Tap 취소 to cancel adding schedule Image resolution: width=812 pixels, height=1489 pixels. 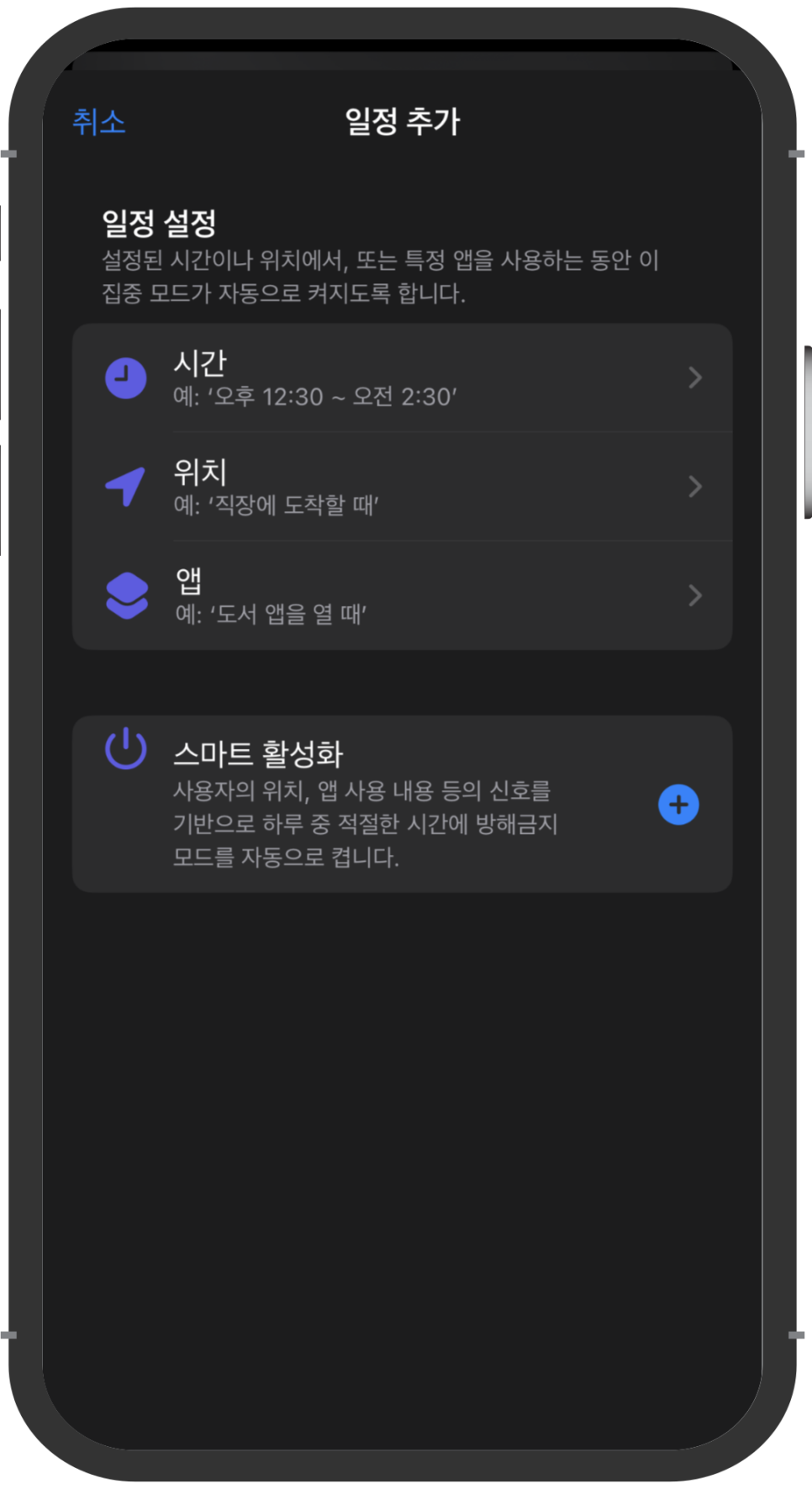tap(99, 122)
